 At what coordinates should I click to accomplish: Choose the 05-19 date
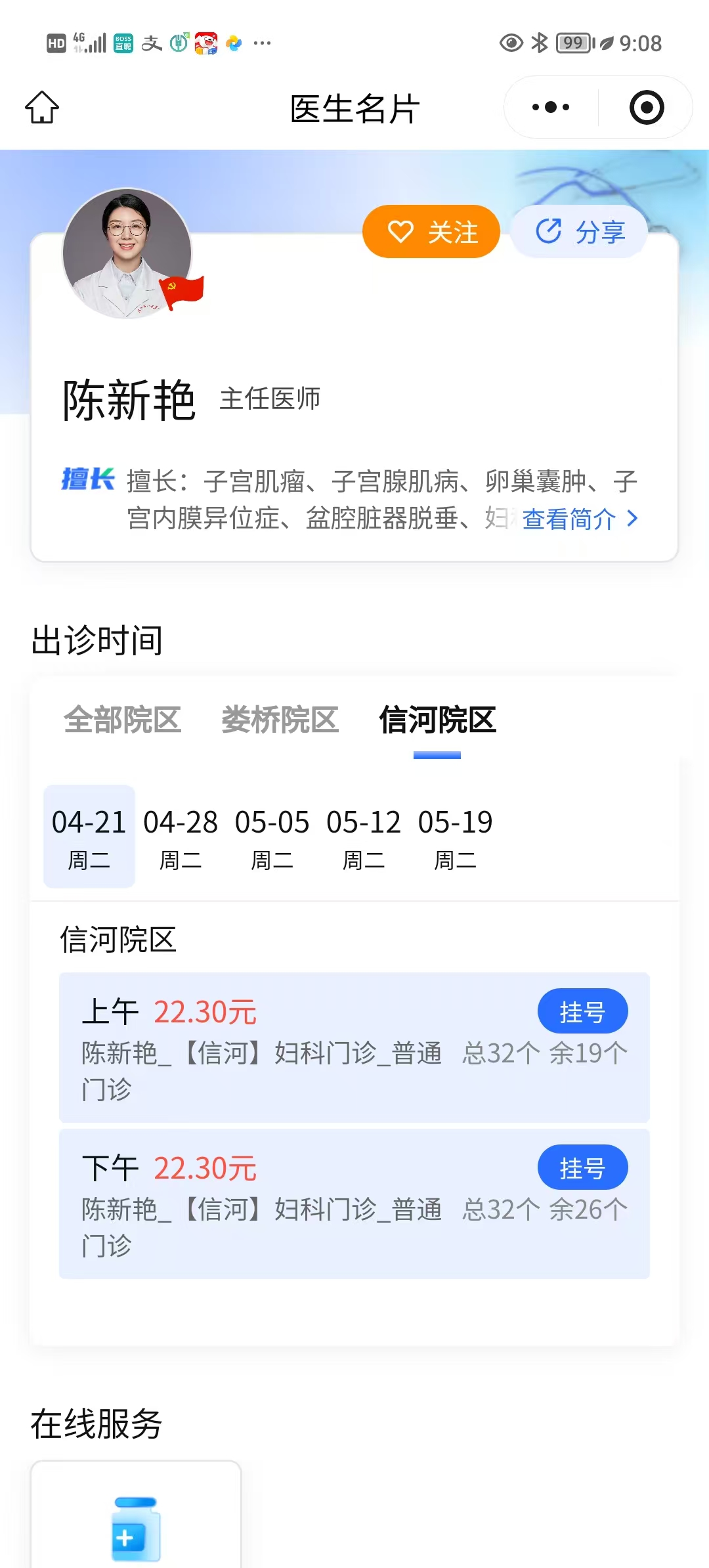(455, 837)
